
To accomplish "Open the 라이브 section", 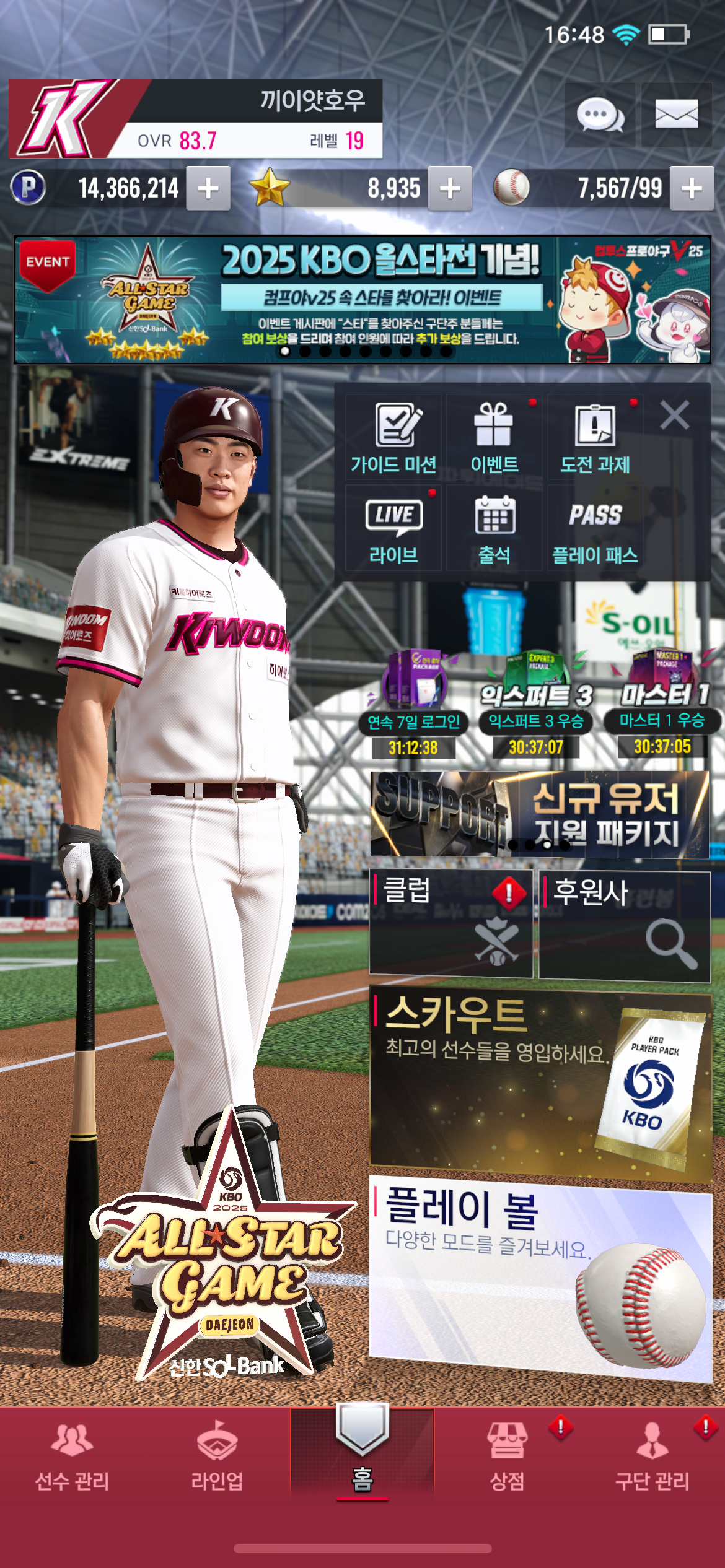I will [393, 528].
